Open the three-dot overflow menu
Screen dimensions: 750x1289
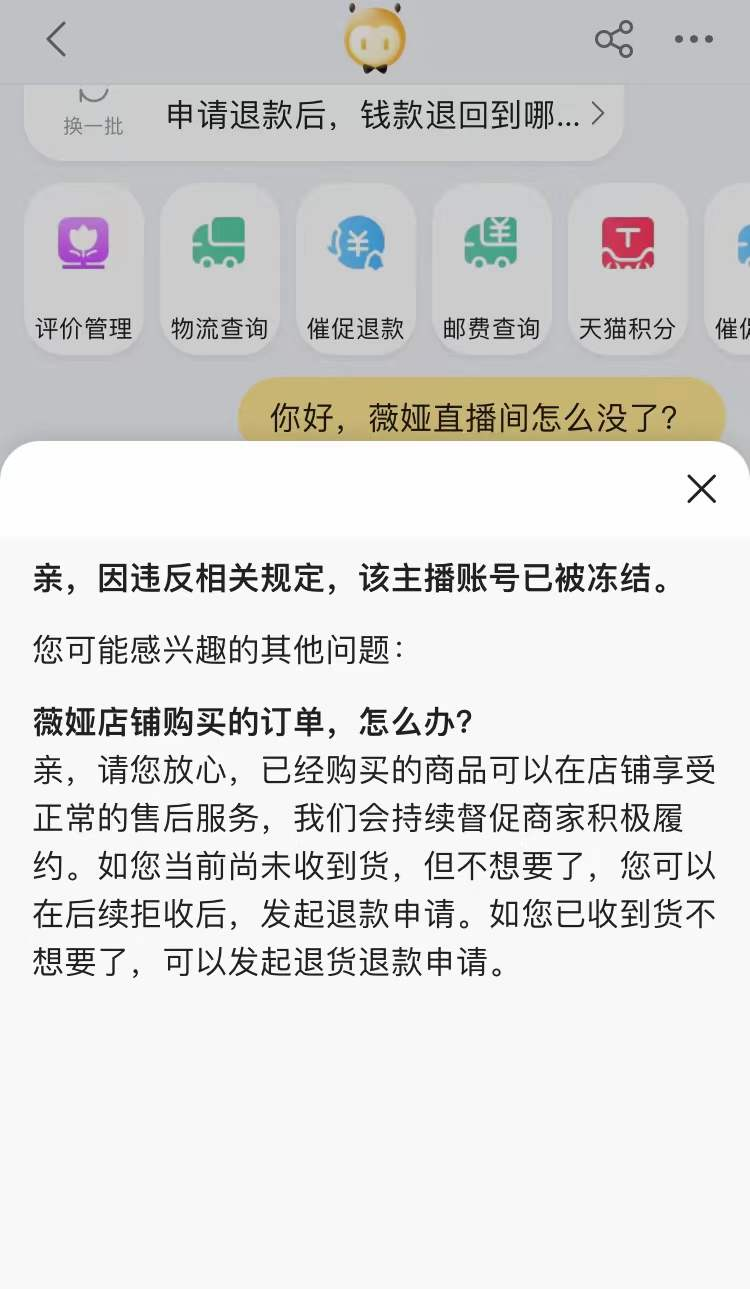click(x=693, y=40)
